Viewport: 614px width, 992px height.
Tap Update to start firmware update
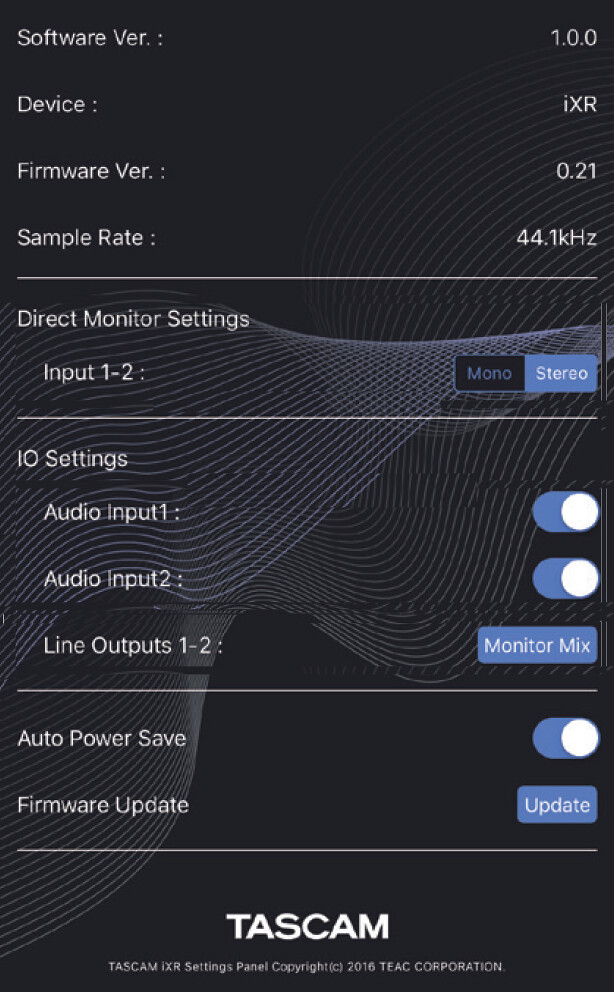(x=557, y=805)
